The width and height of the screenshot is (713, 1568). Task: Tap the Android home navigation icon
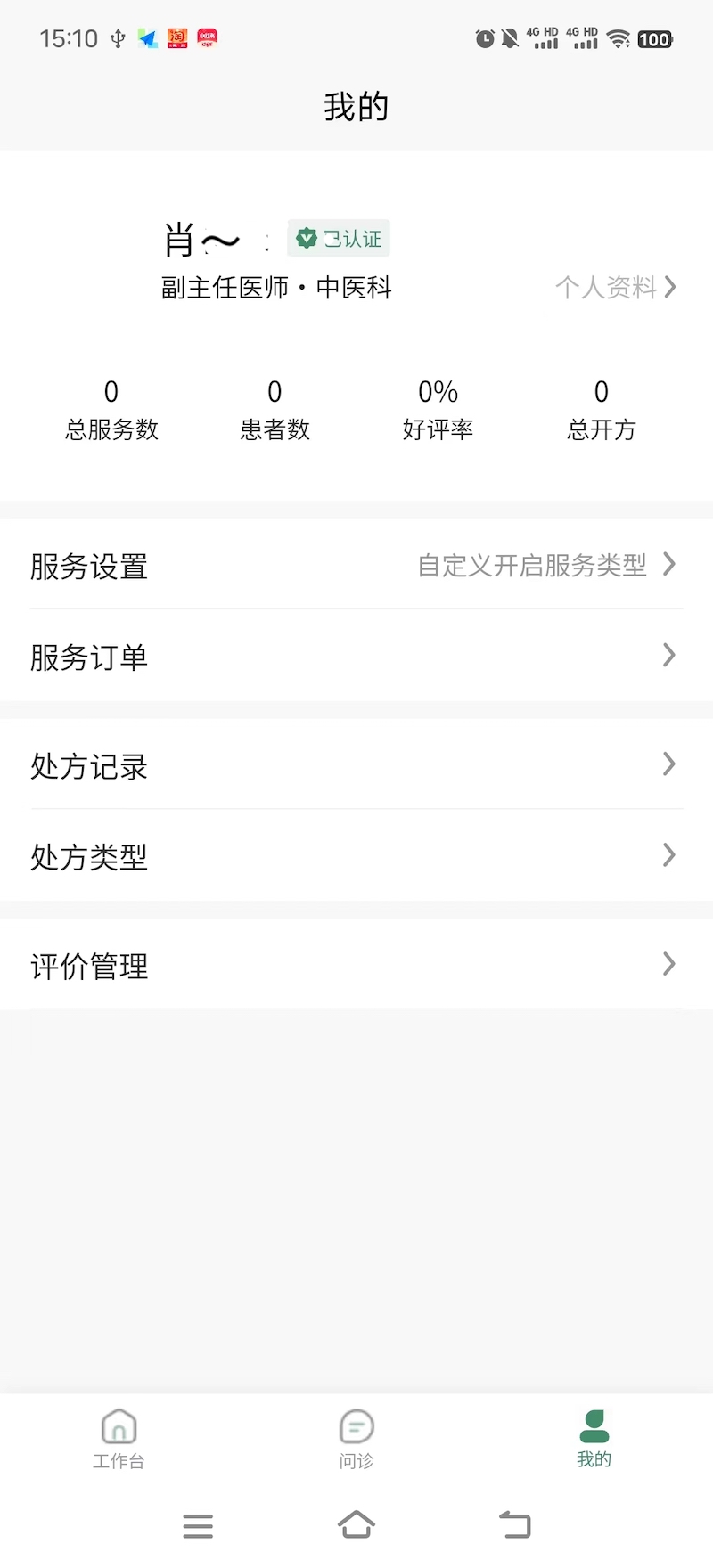(x=356, y=1525)
